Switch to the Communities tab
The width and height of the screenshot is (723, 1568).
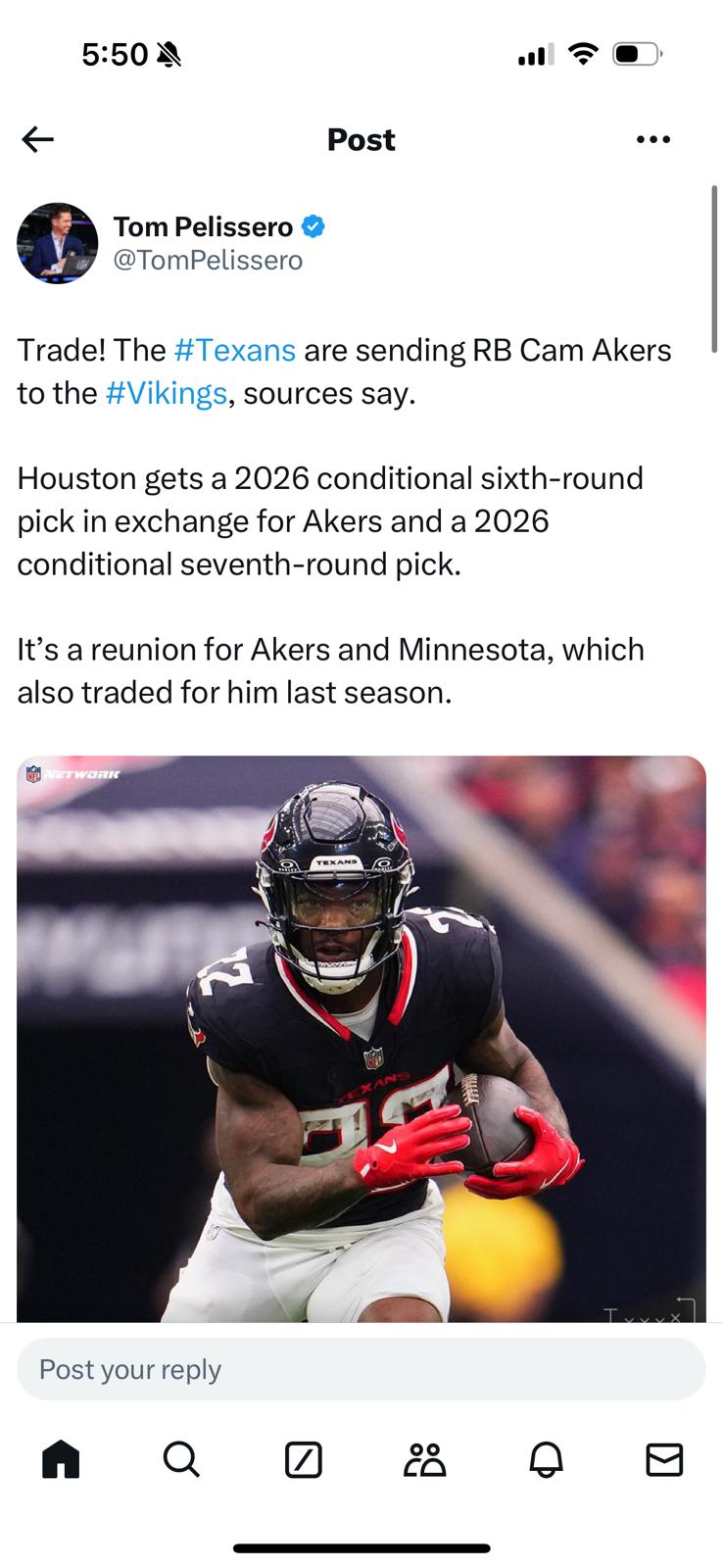[424, 1459]
